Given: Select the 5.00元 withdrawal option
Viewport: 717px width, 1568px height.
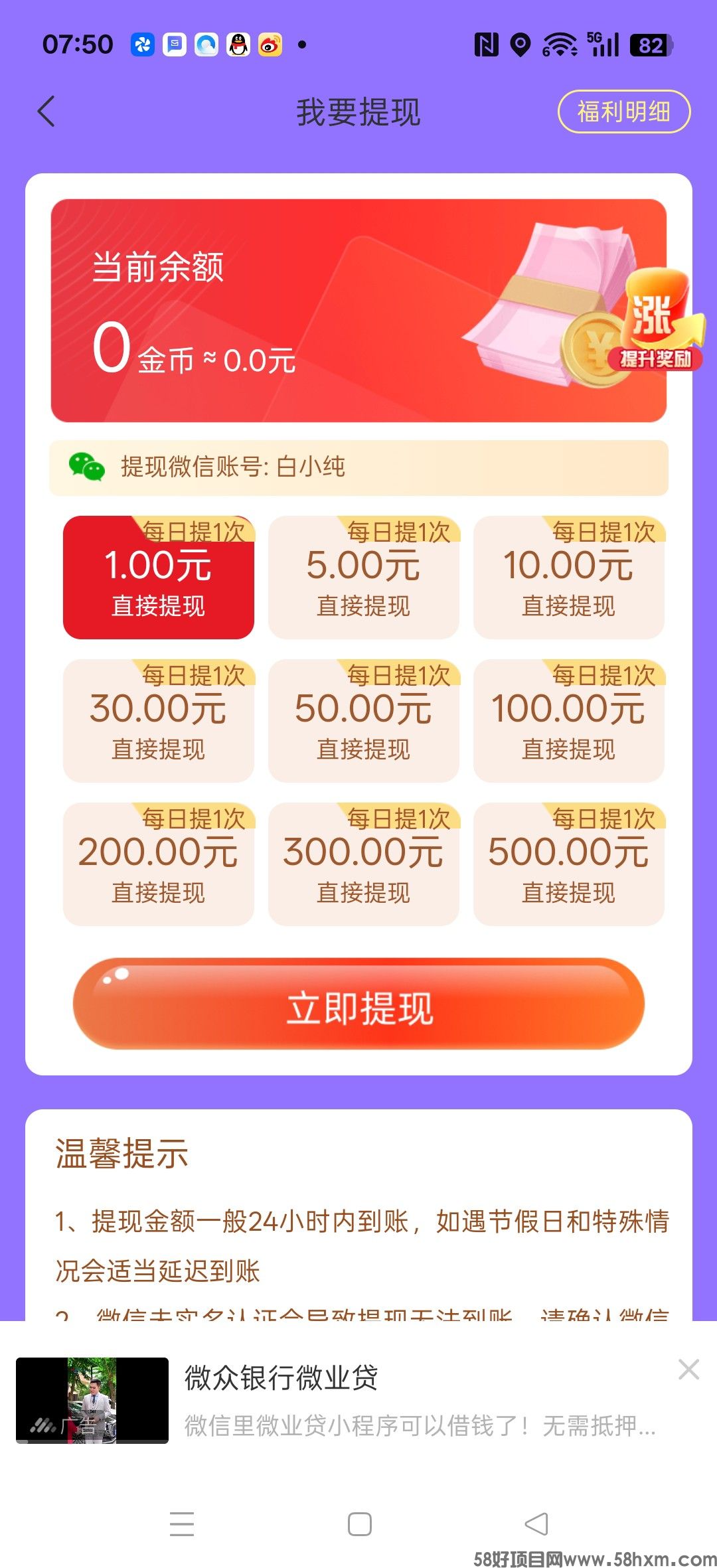Looking at the screenshot, I should click(364, 578).
